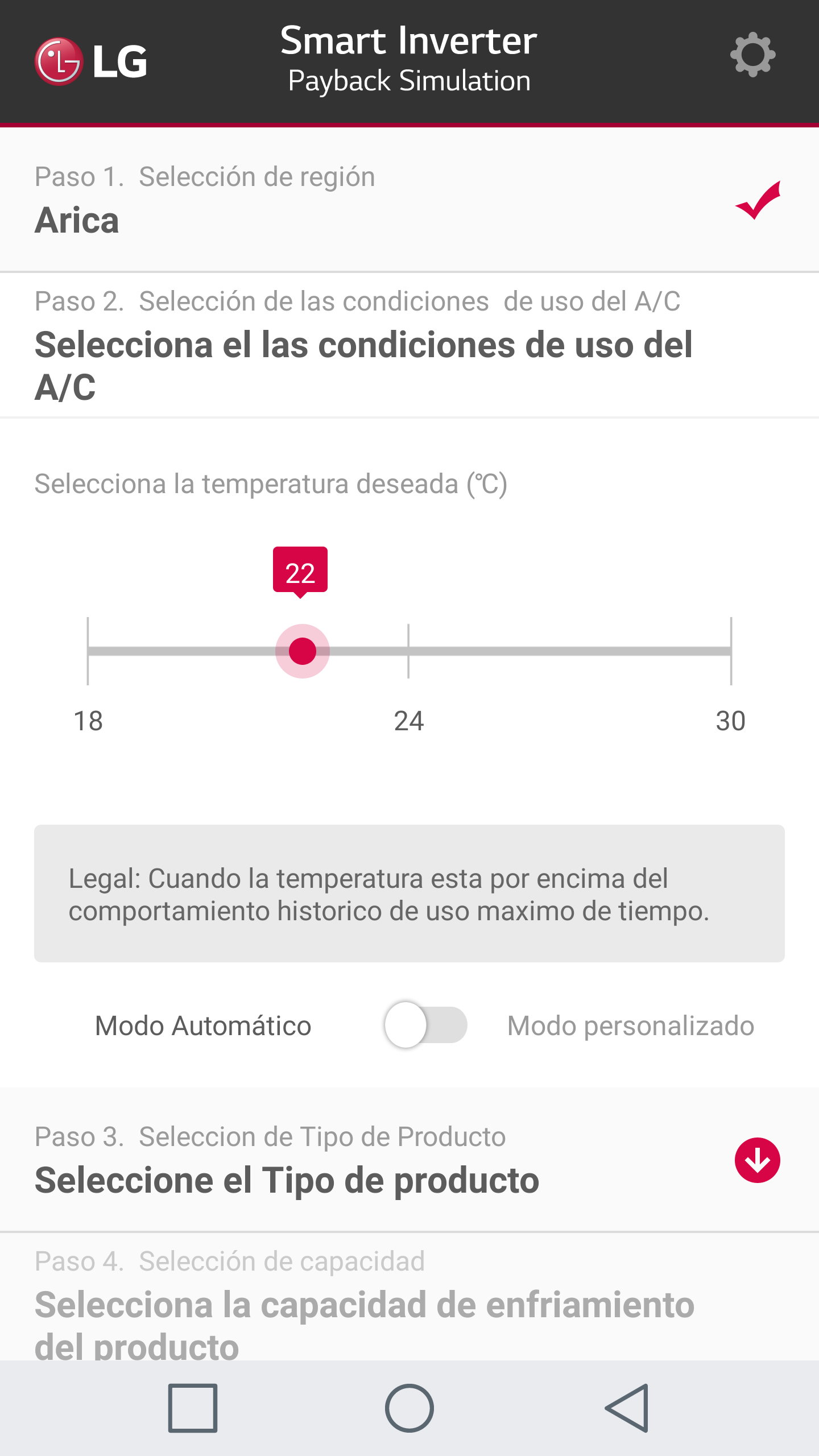Go to the home screen
The image size is (819, 1456).
tap(409, 1408)
